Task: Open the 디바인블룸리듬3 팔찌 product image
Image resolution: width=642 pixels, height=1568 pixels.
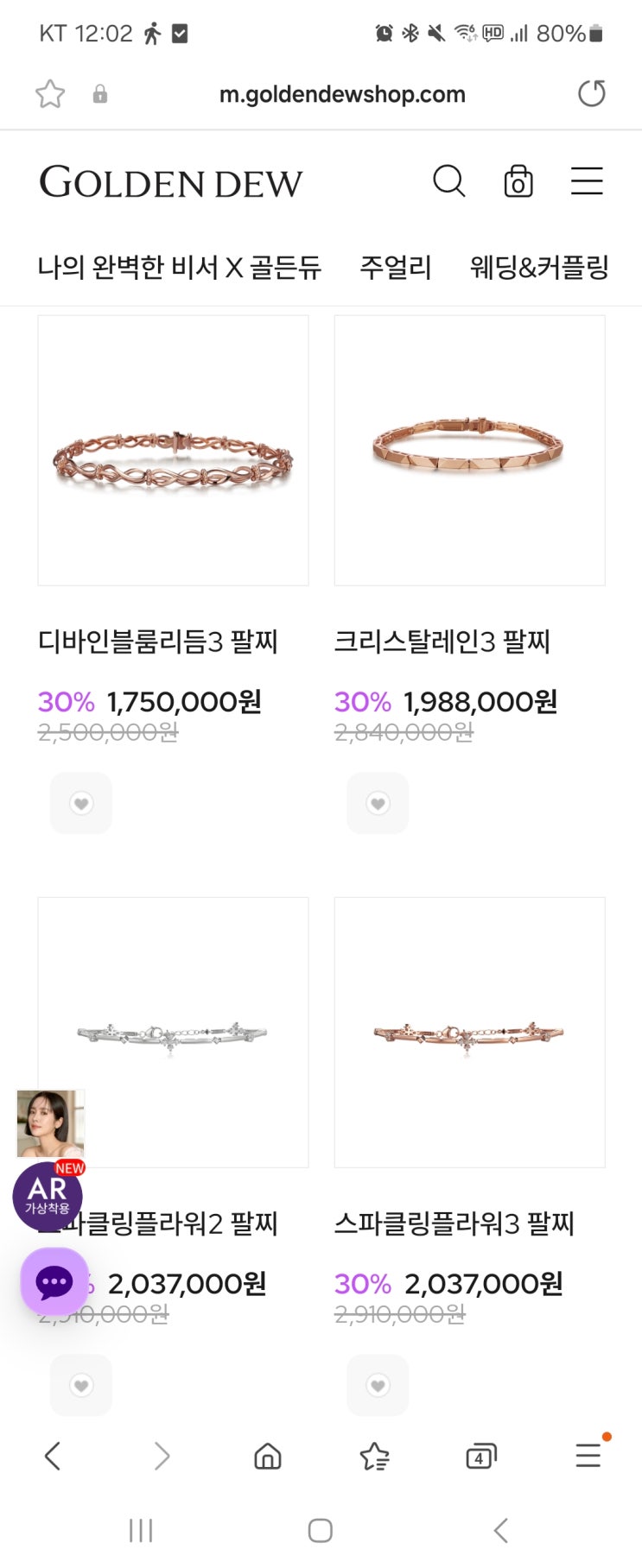Action: [173, 451]
